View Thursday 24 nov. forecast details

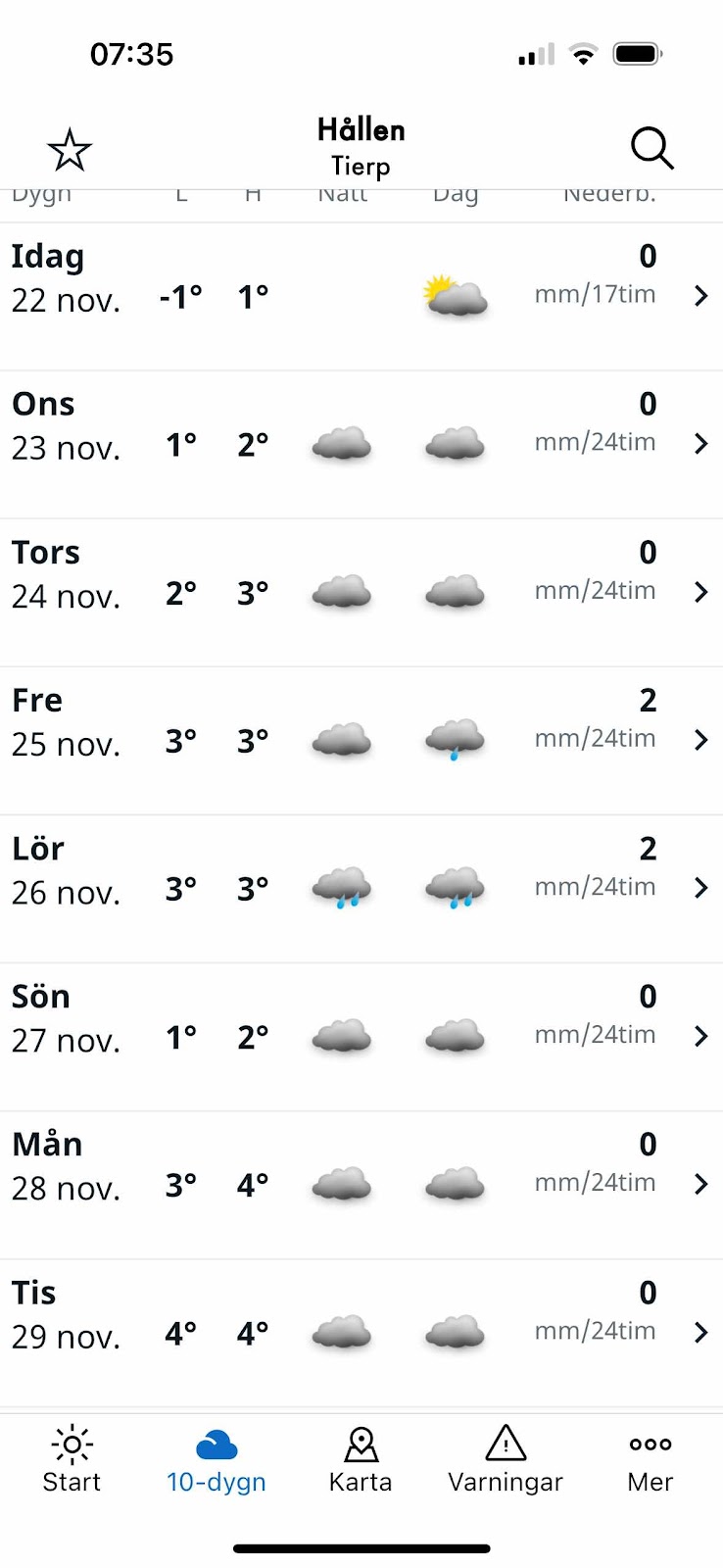pyautogui.click(x=361, y=593)
